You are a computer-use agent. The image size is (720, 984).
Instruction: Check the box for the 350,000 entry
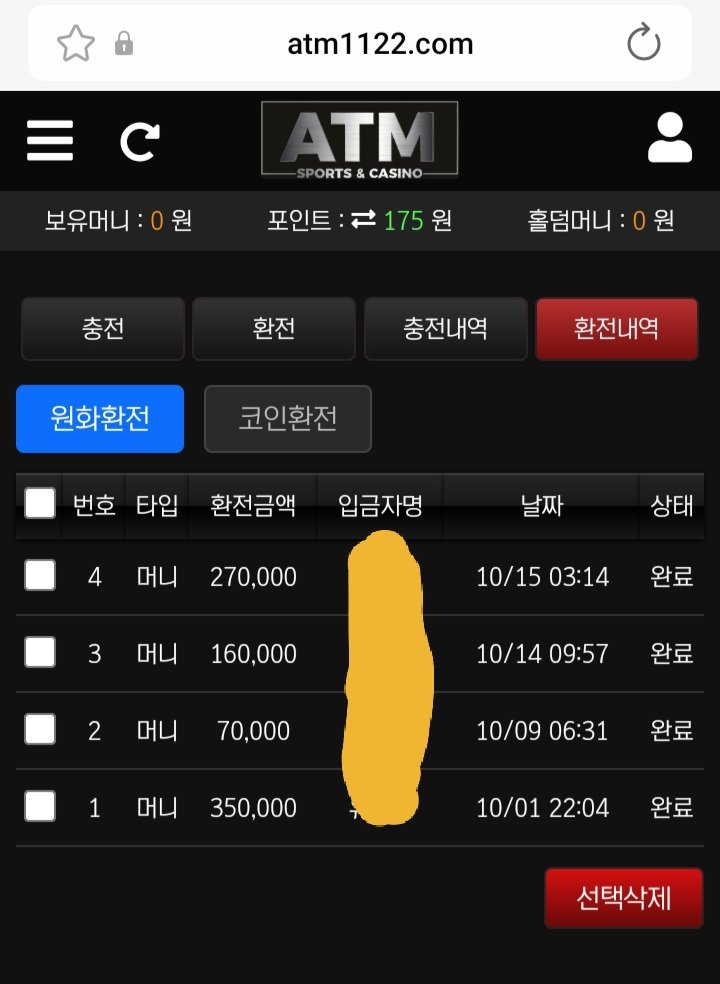[40, 806]
